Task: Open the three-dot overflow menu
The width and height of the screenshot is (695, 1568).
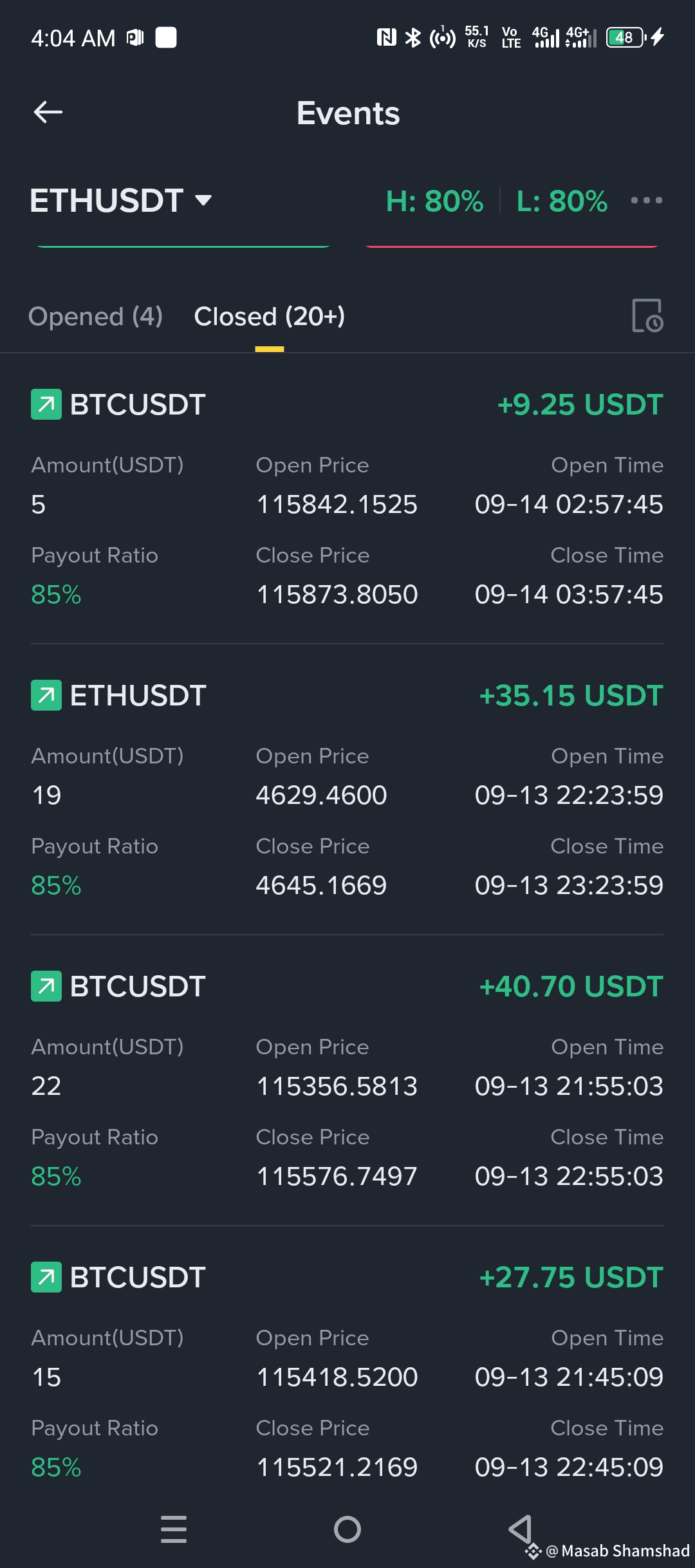Action: tap(646, 200)
